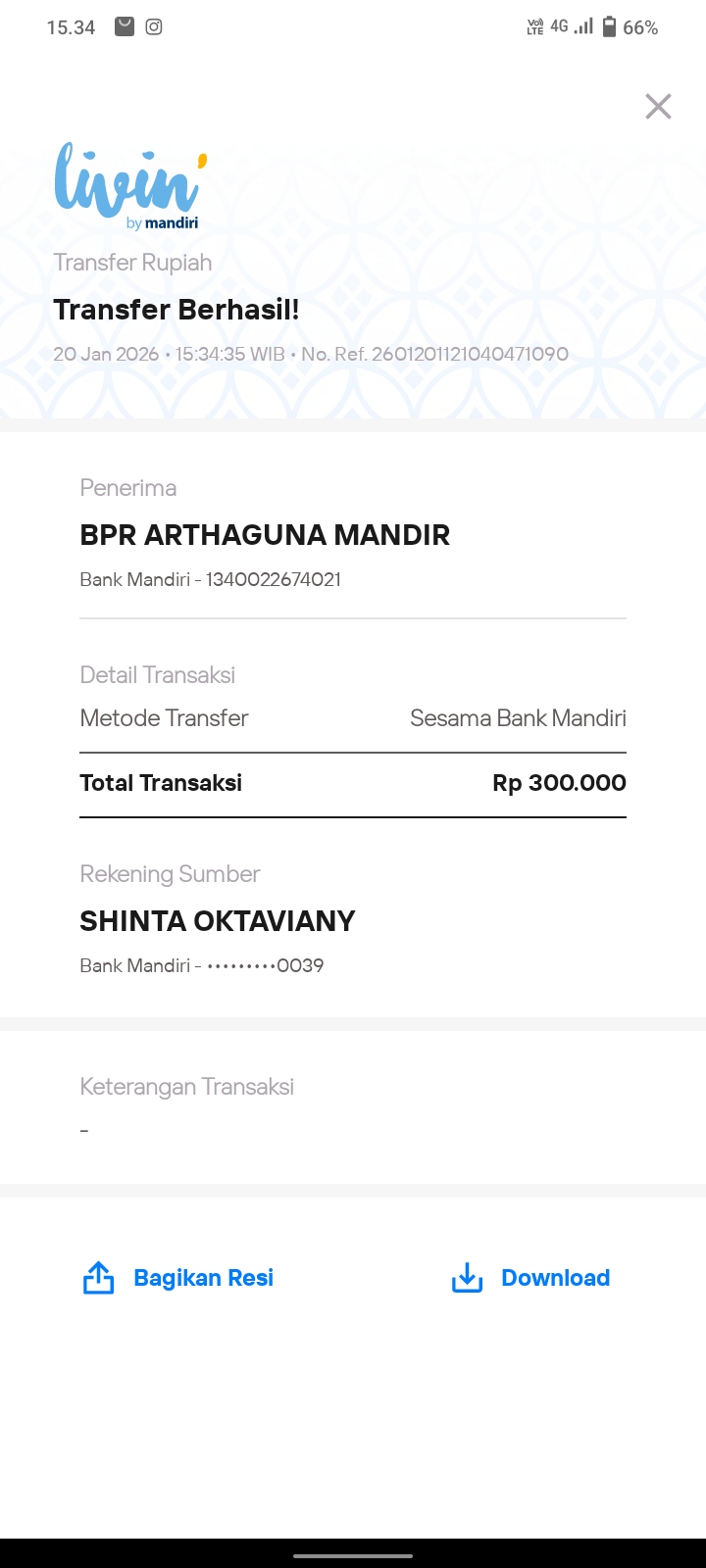Tap the Keterangan Transaksi dash placeholder

point(83,1129)
